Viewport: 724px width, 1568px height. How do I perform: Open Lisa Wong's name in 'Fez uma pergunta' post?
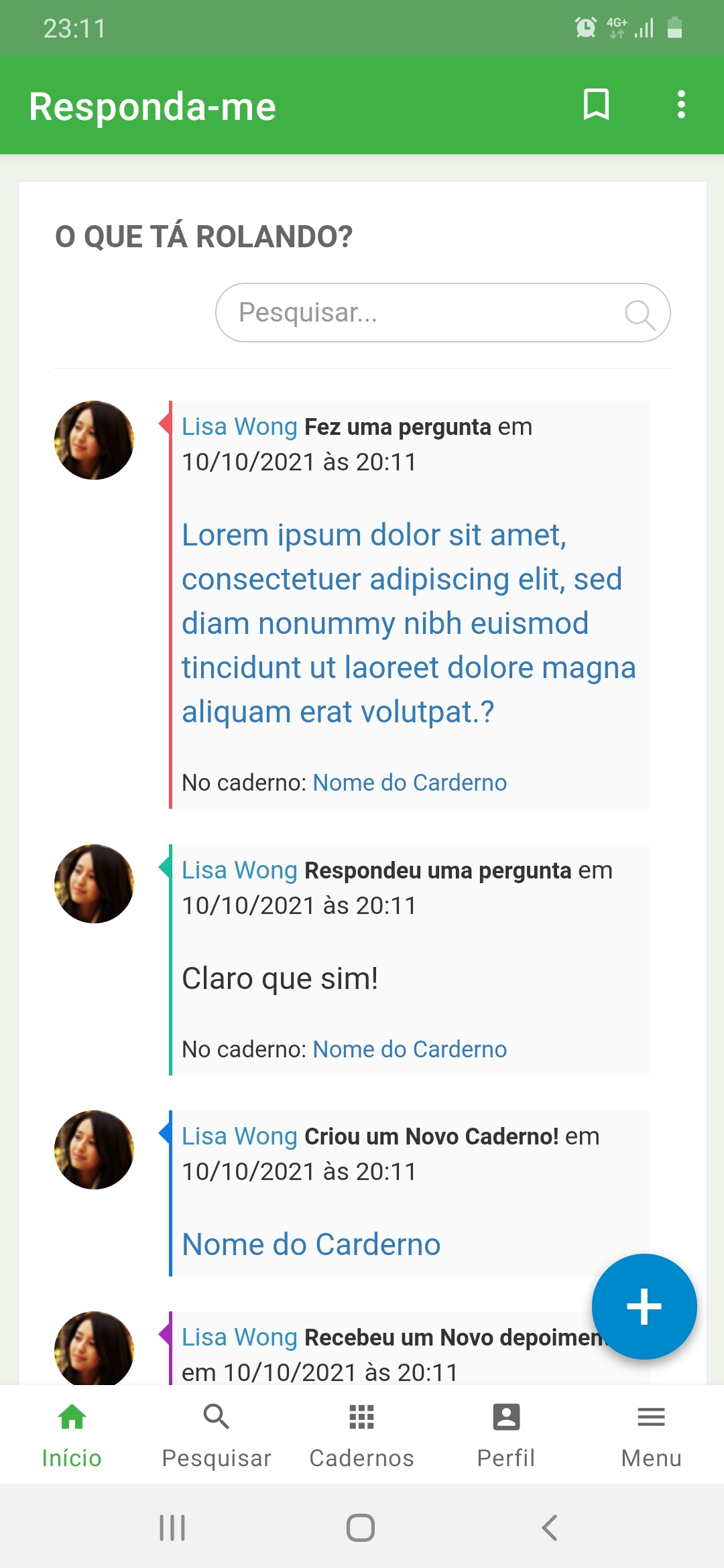(x=239, y=426)
